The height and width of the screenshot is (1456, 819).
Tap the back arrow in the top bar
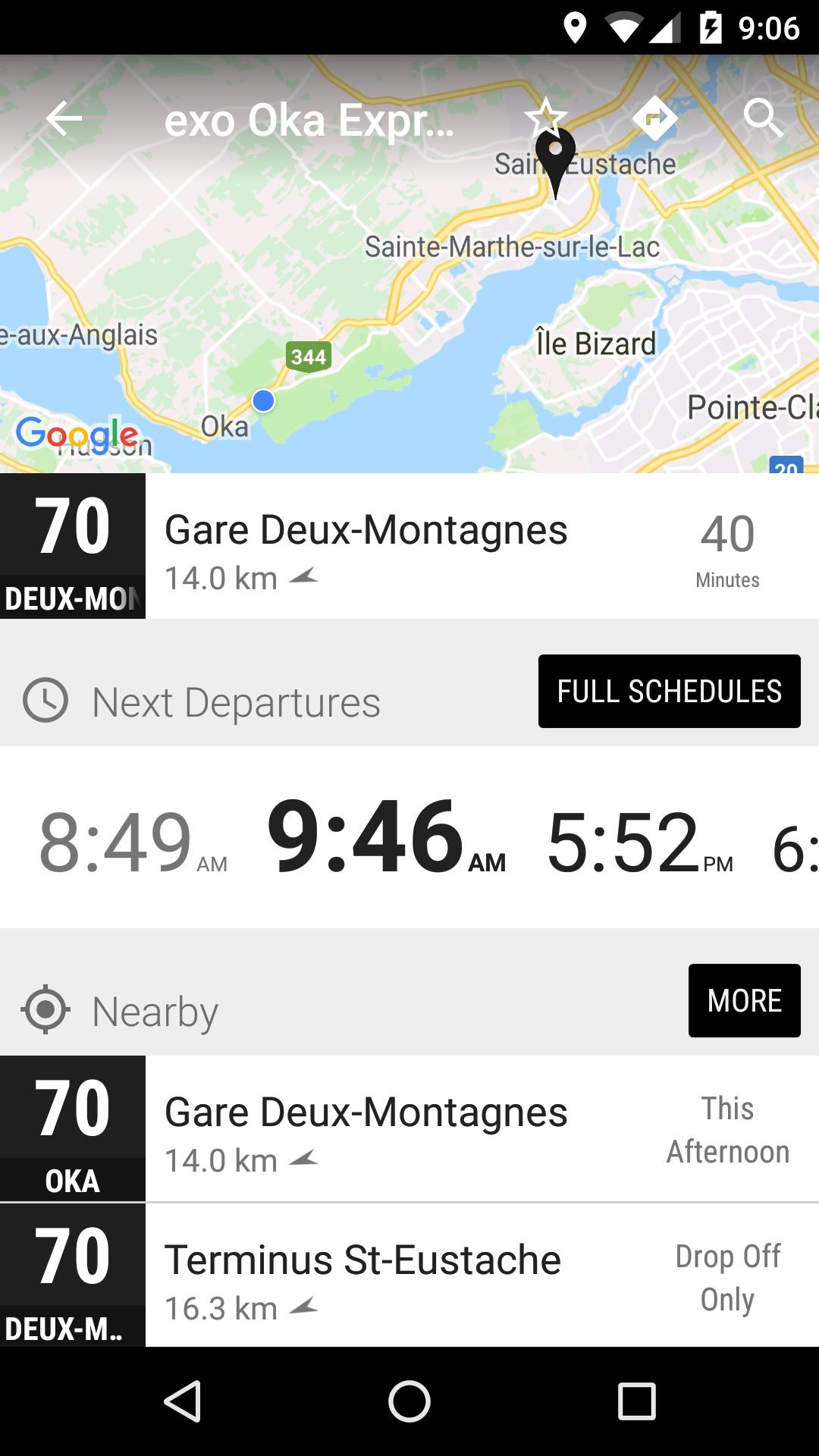[x=64, y=118]
